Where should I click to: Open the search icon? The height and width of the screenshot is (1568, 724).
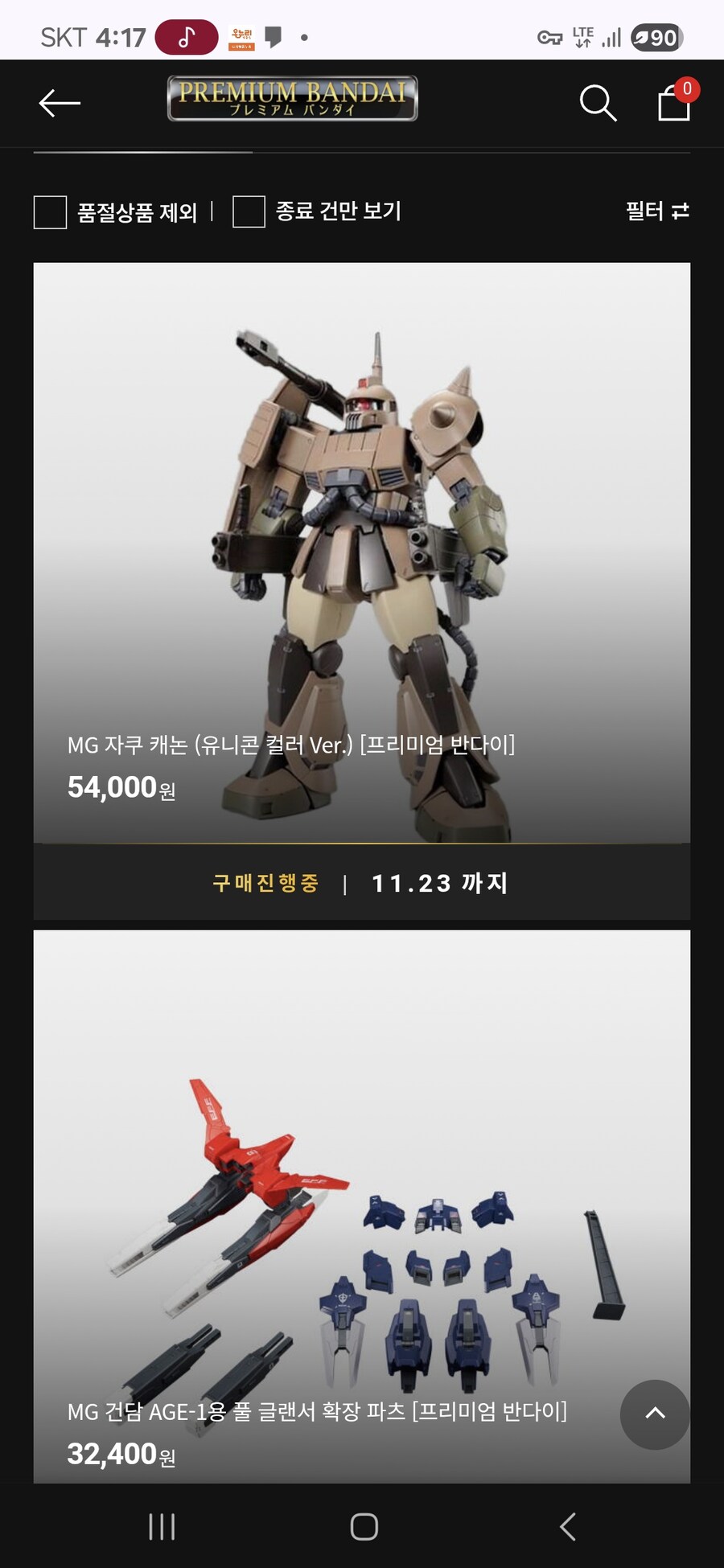click(598, 104)
